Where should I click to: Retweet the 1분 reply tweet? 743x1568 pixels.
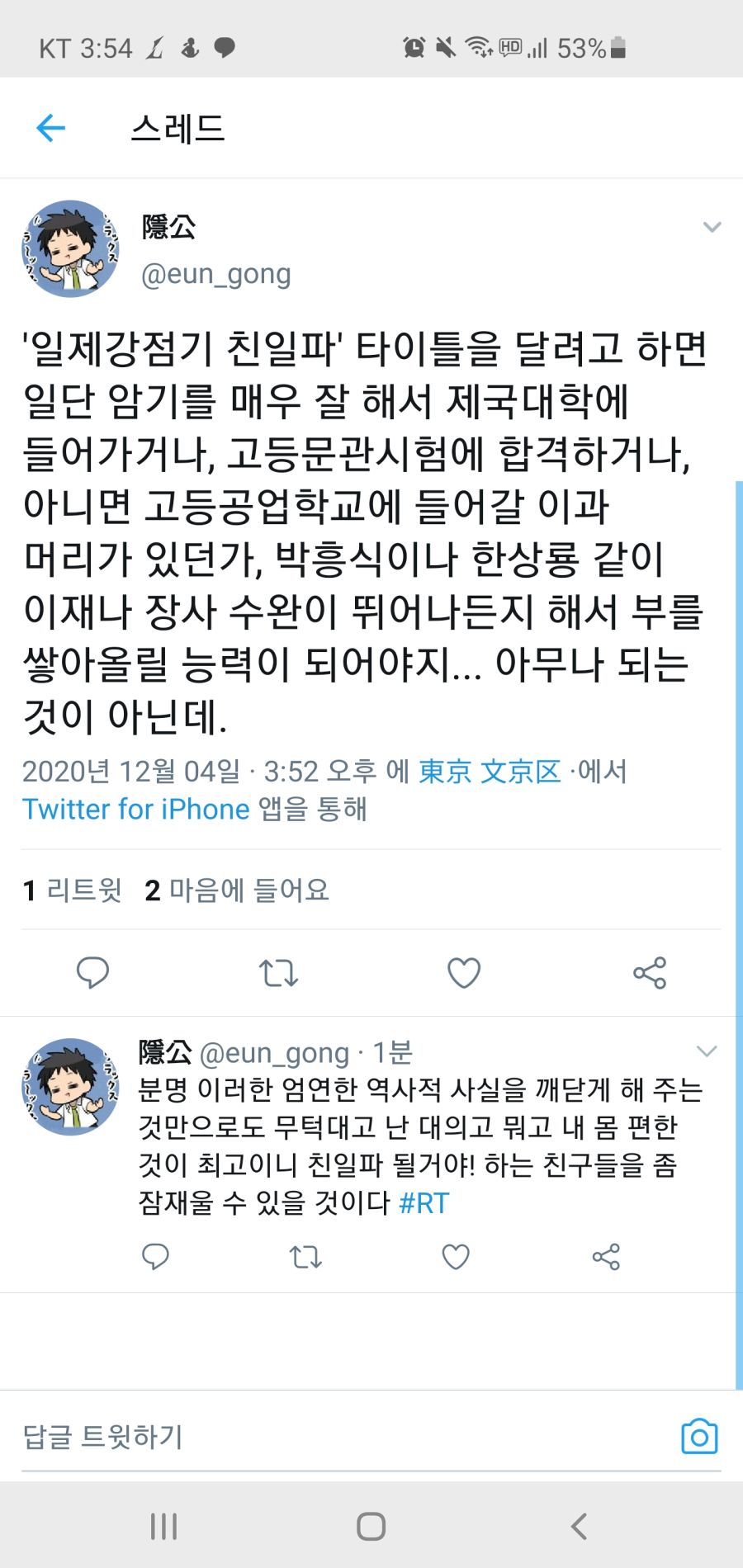pos(305,1257)
